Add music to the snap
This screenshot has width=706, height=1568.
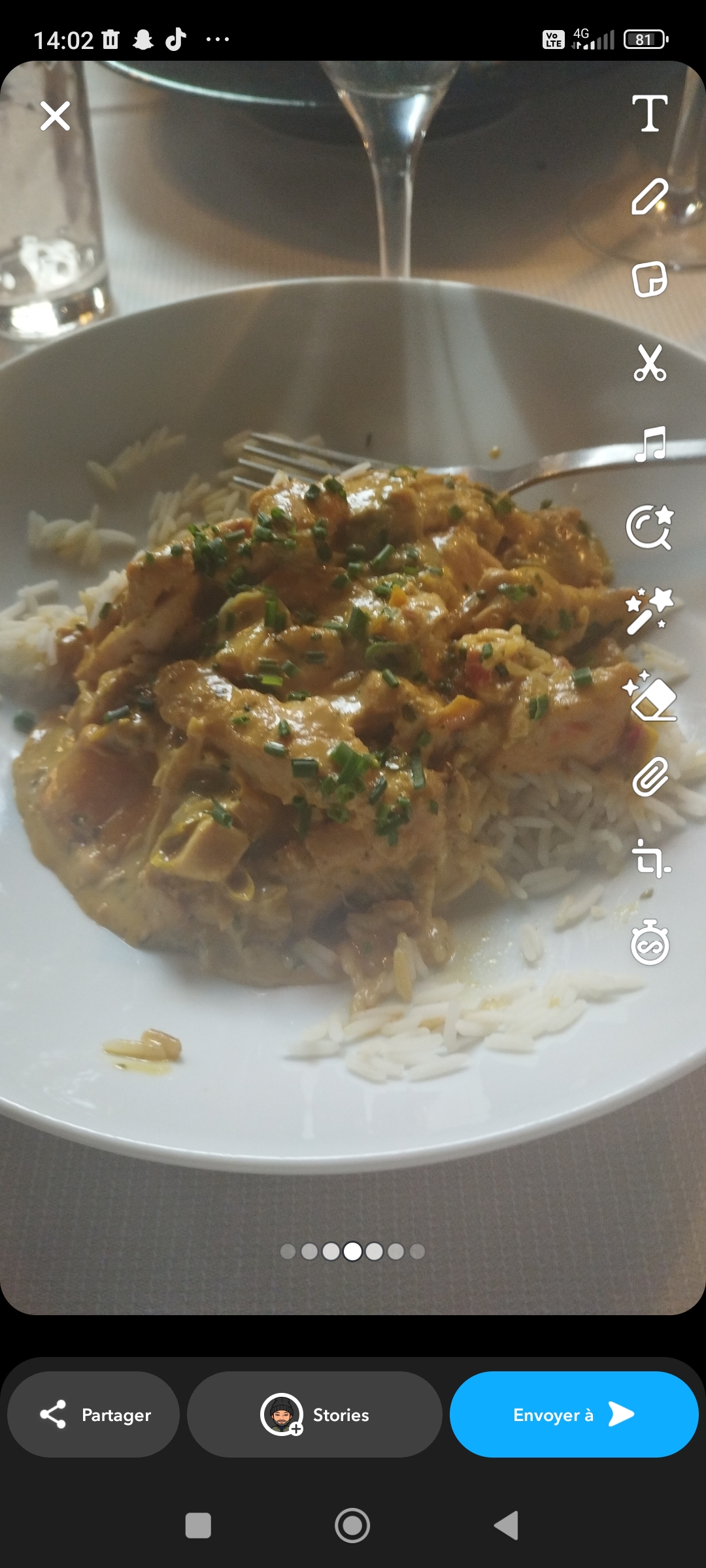click(x=650, y=444)
